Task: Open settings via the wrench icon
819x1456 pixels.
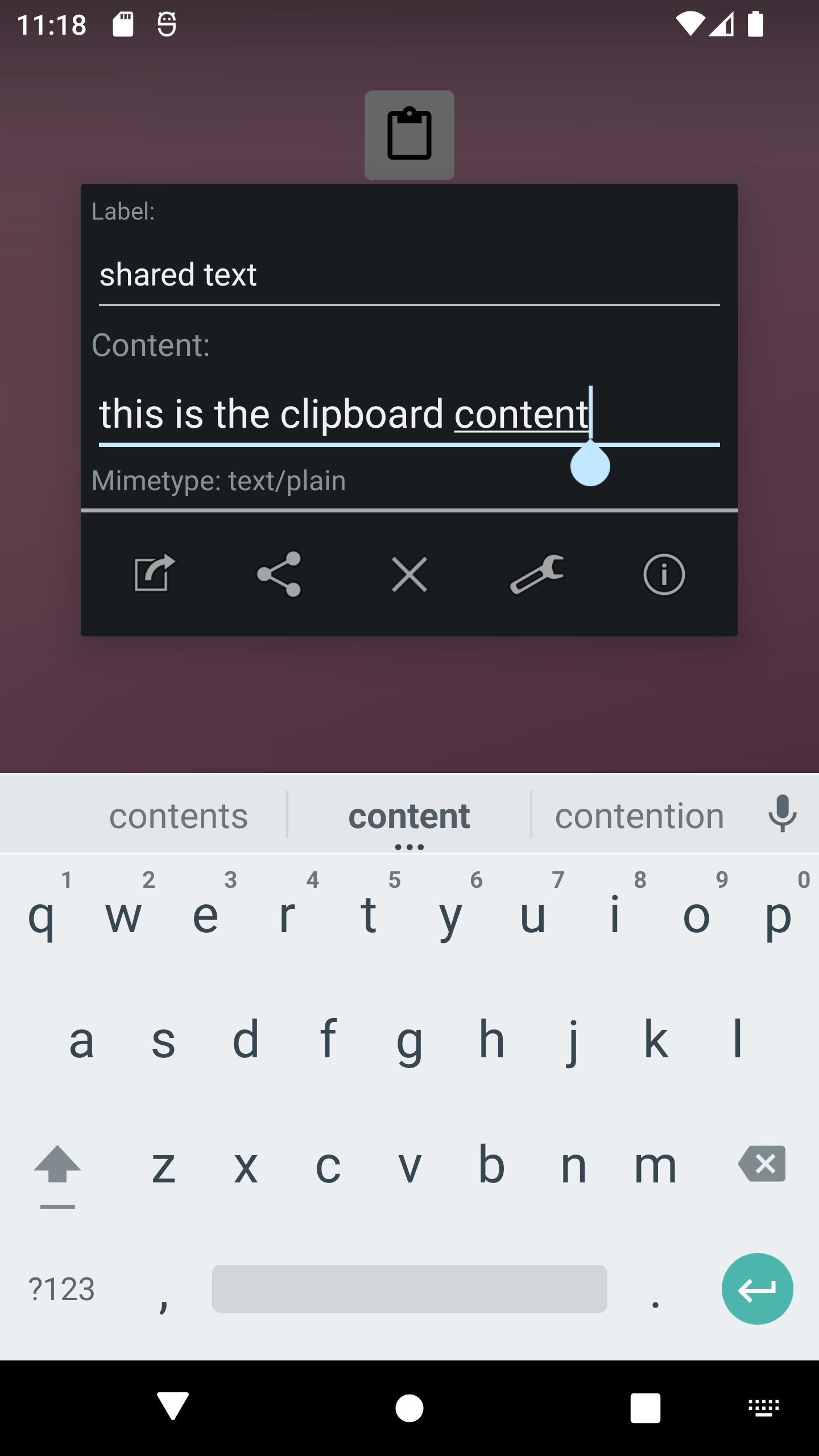Action: pos(537,574)
